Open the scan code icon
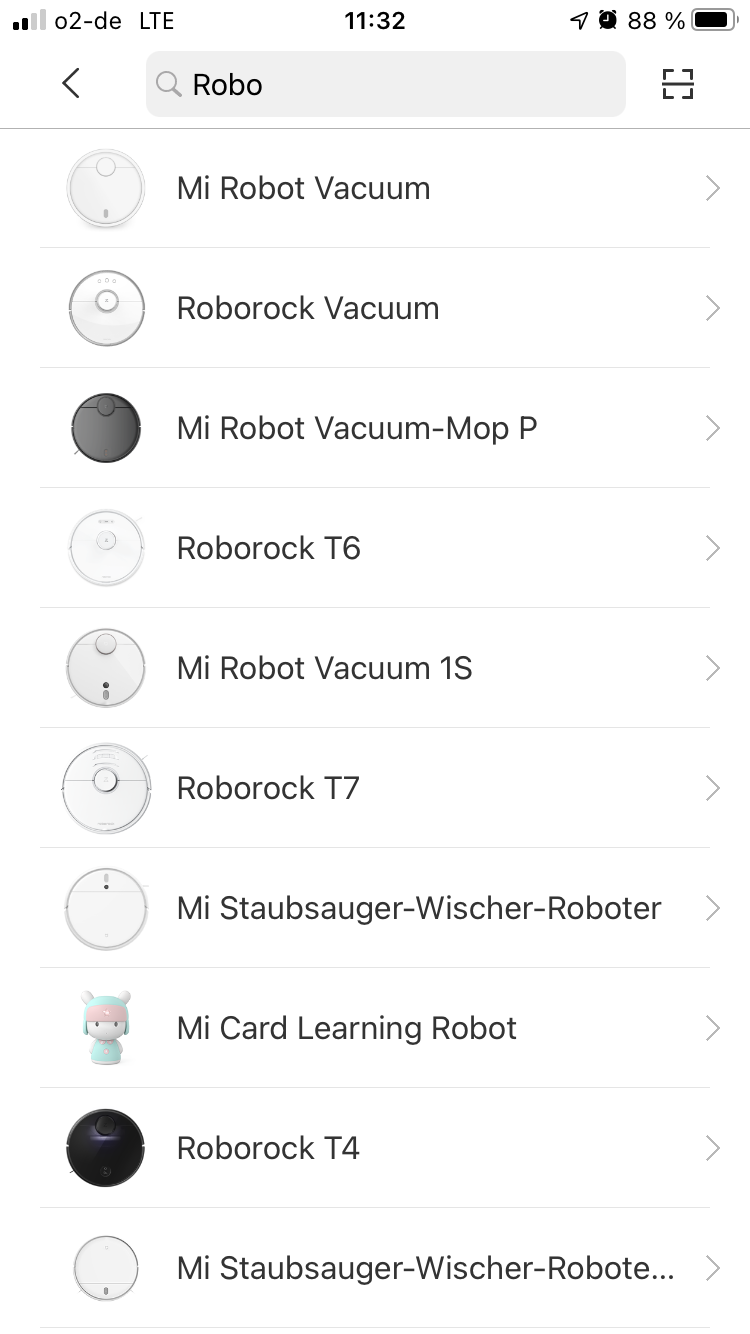The image size is (750, 1334). click(678, 84)
